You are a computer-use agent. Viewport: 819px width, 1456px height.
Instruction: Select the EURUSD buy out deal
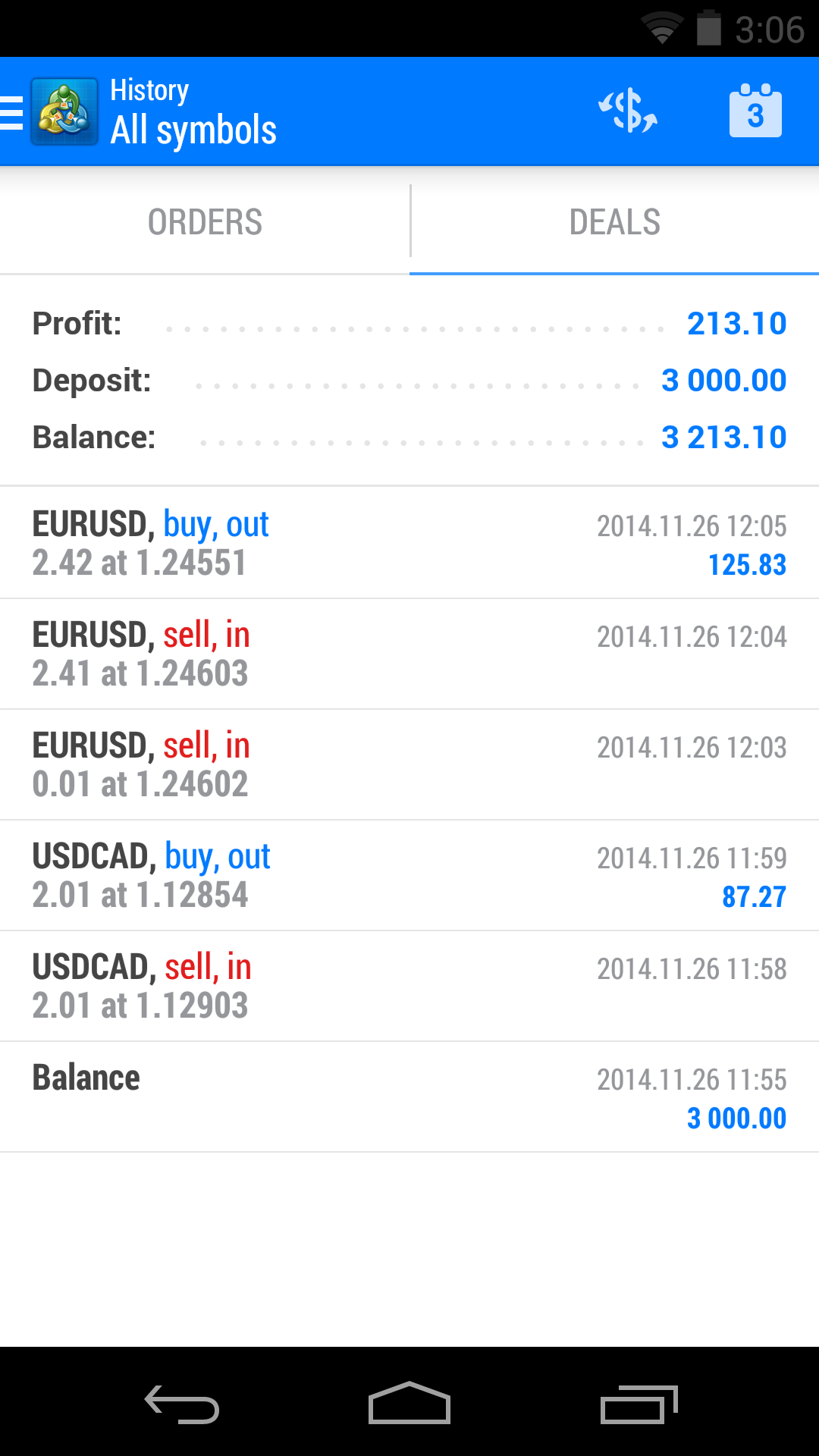[409, 542]
